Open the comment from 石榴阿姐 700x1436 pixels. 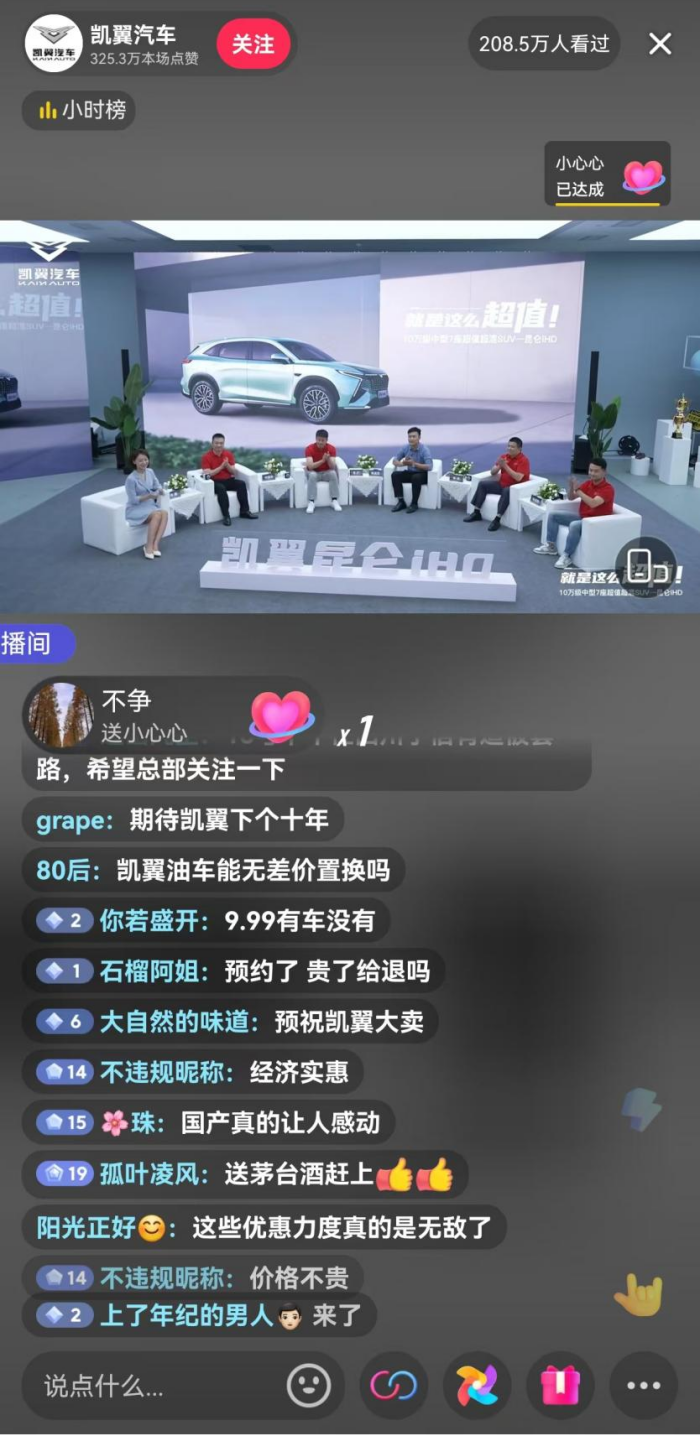click(x=232, y=970)
